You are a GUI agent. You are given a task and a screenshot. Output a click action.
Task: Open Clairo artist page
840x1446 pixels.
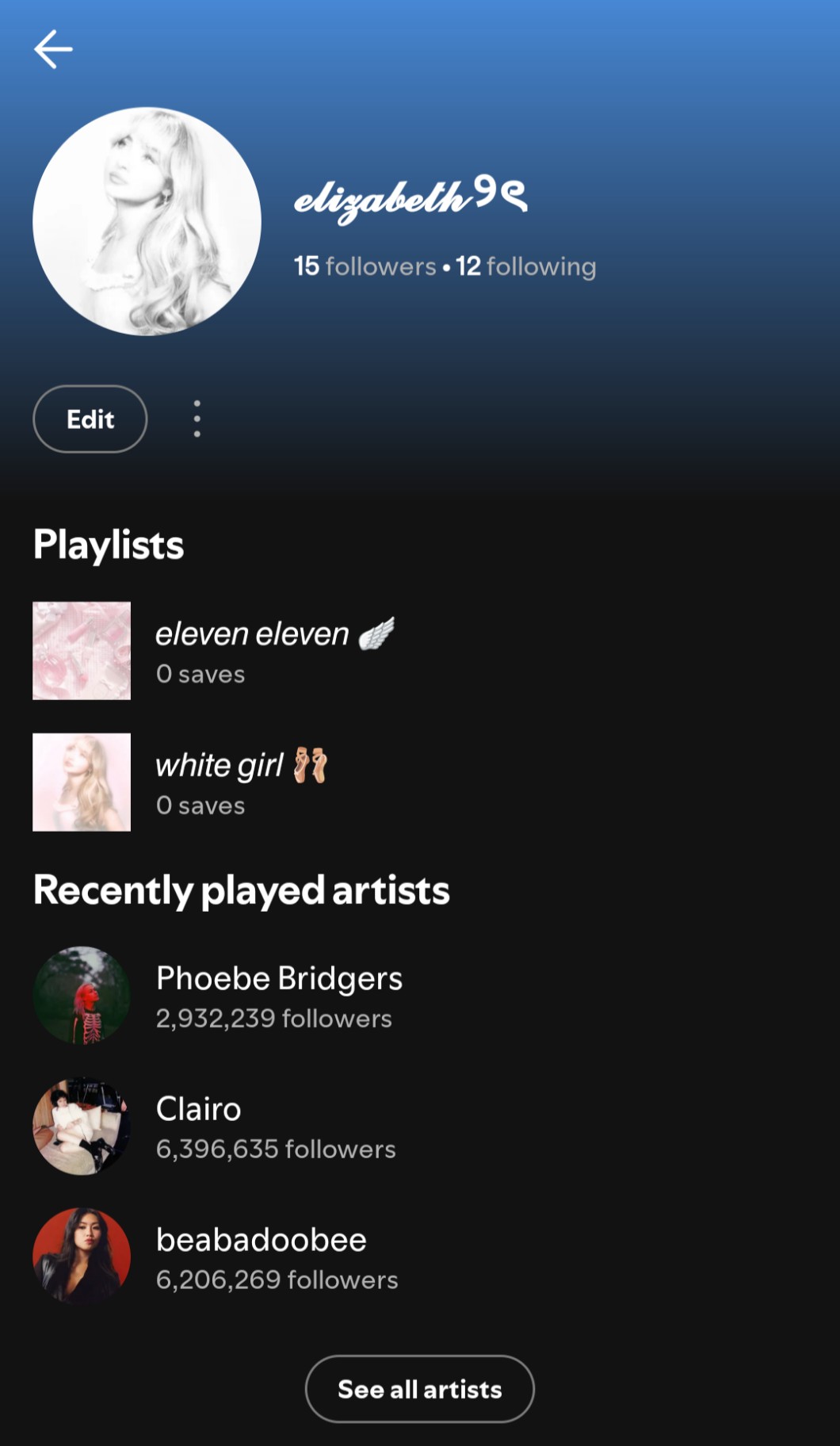point(198,1126)
